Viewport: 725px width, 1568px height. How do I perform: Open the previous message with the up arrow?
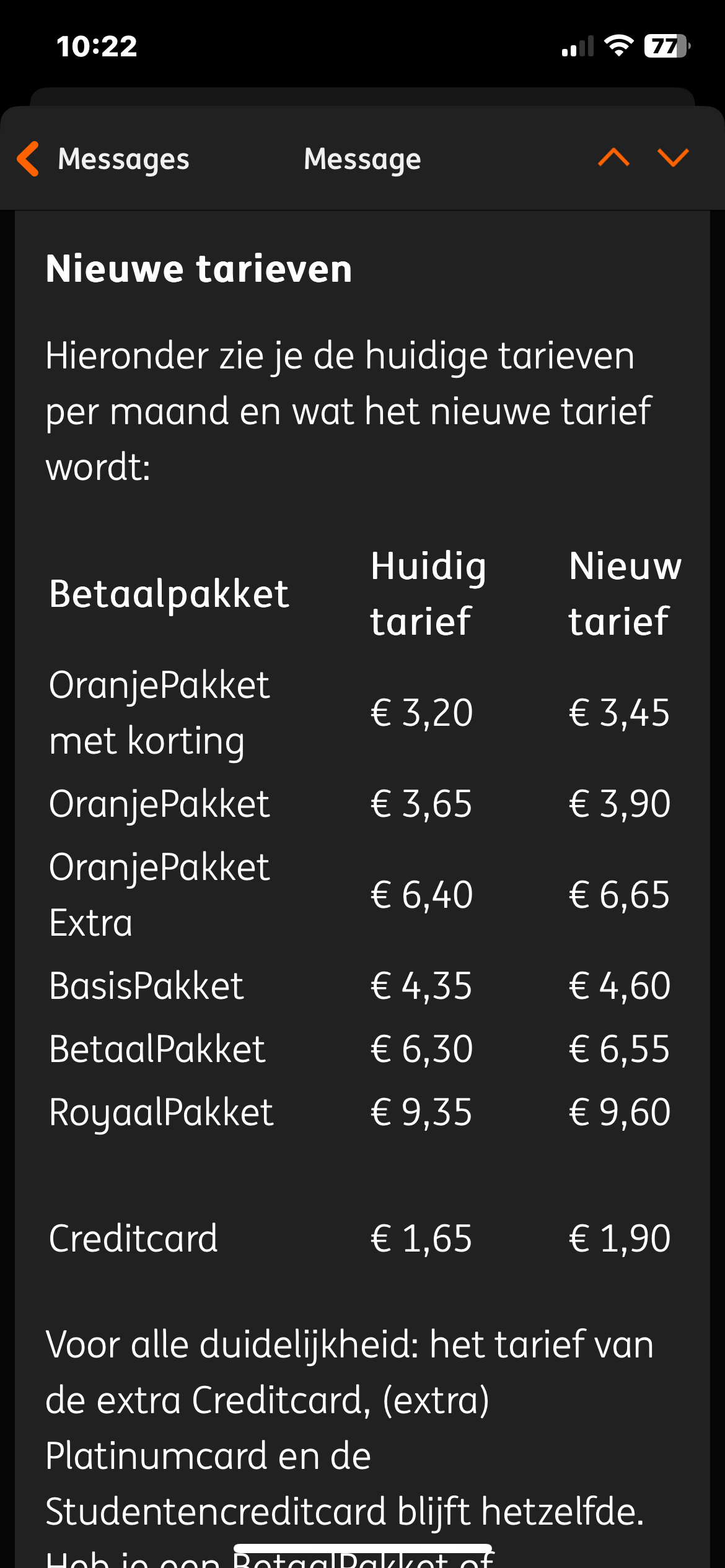click(x=613, y=158)
